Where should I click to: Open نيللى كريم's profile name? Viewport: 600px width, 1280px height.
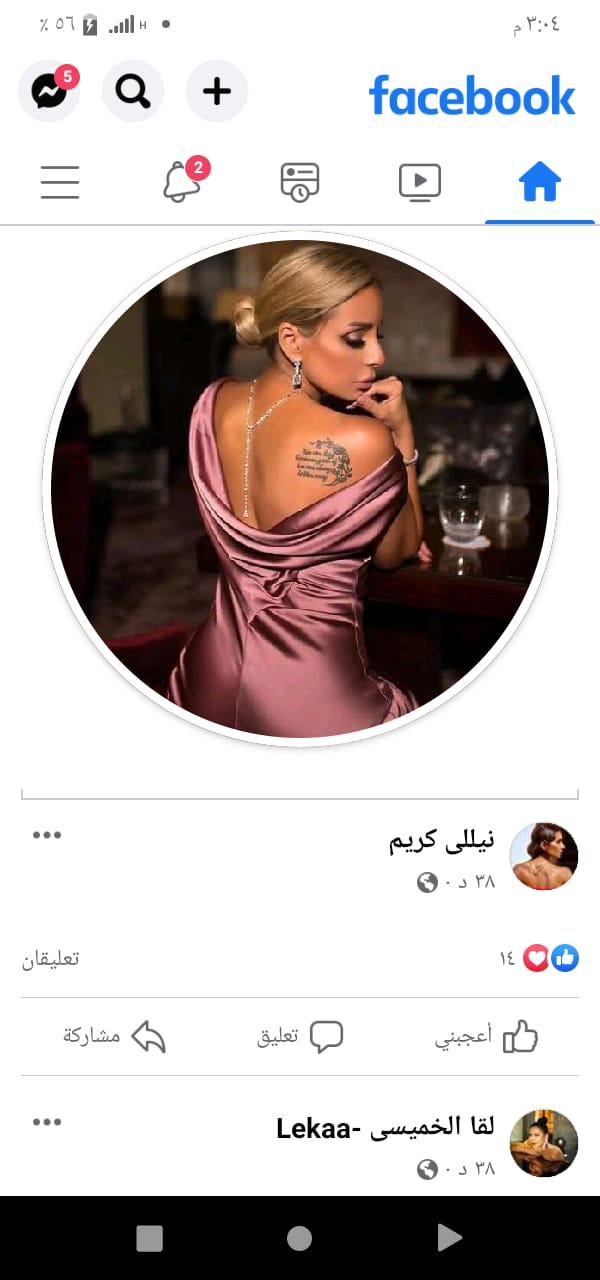point(441,841)
